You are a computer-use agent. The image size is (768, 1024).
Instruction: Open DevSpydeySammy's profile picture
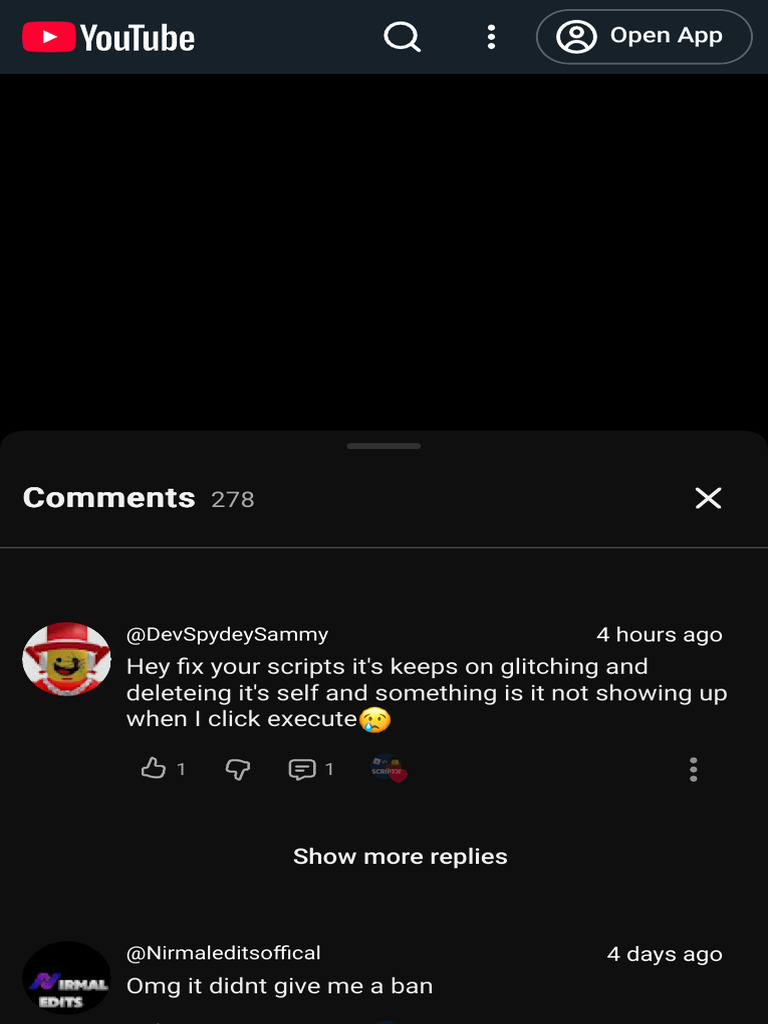click(67, 658)
